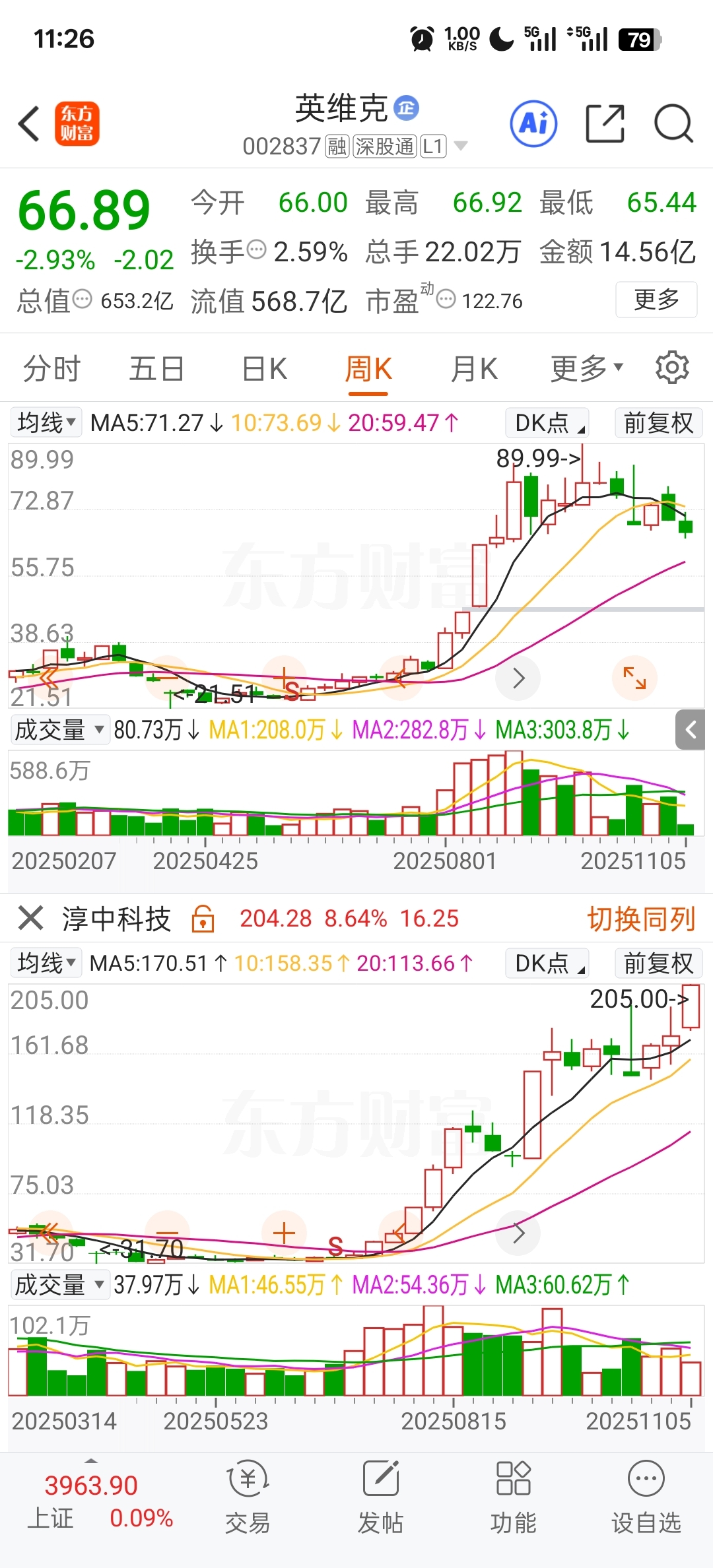Expand the 更多 chart period dropdown
Screen dimensions: 713x1568
(586, 368)
